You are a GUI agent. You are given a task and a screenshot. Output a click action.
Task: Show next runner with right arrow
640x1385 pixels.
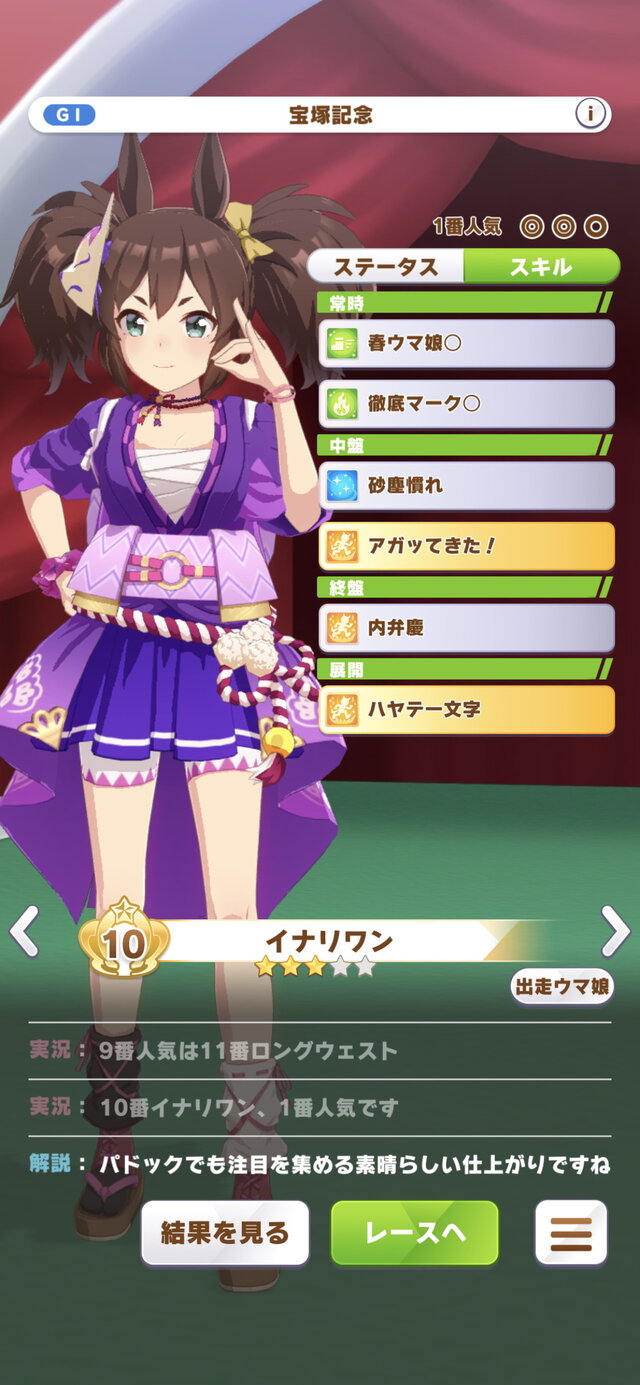pos(615,932)
